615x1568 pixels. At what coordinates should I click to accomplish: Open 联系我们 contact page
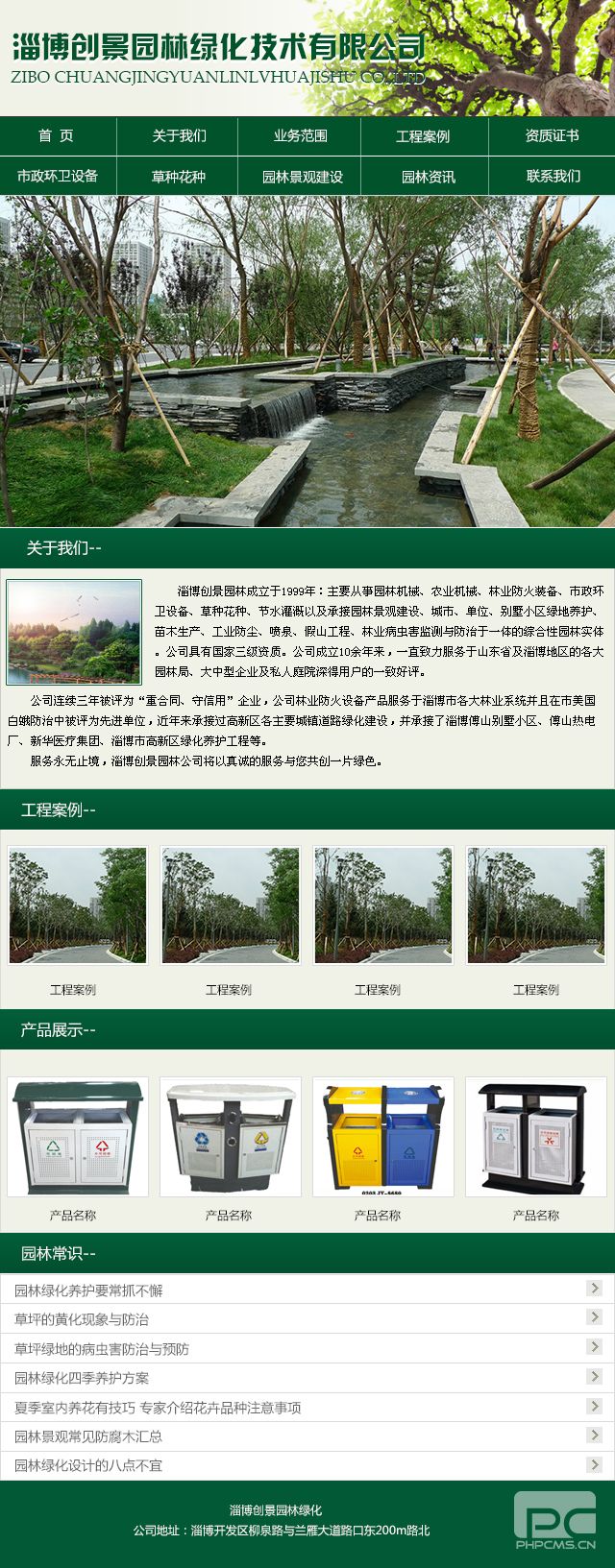click(x=553, y=177)
